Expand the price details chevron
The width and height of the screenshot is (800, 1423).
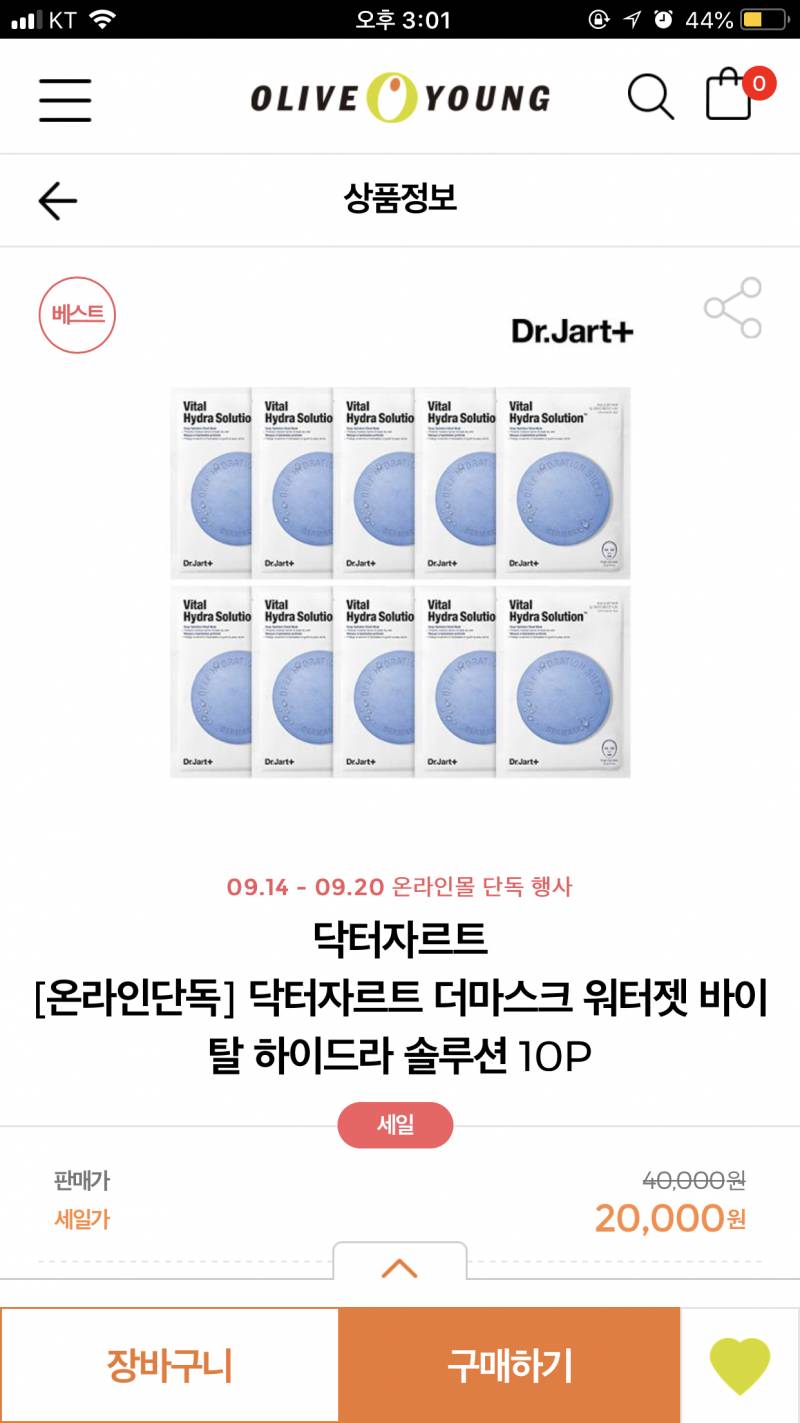[399, 1268]
